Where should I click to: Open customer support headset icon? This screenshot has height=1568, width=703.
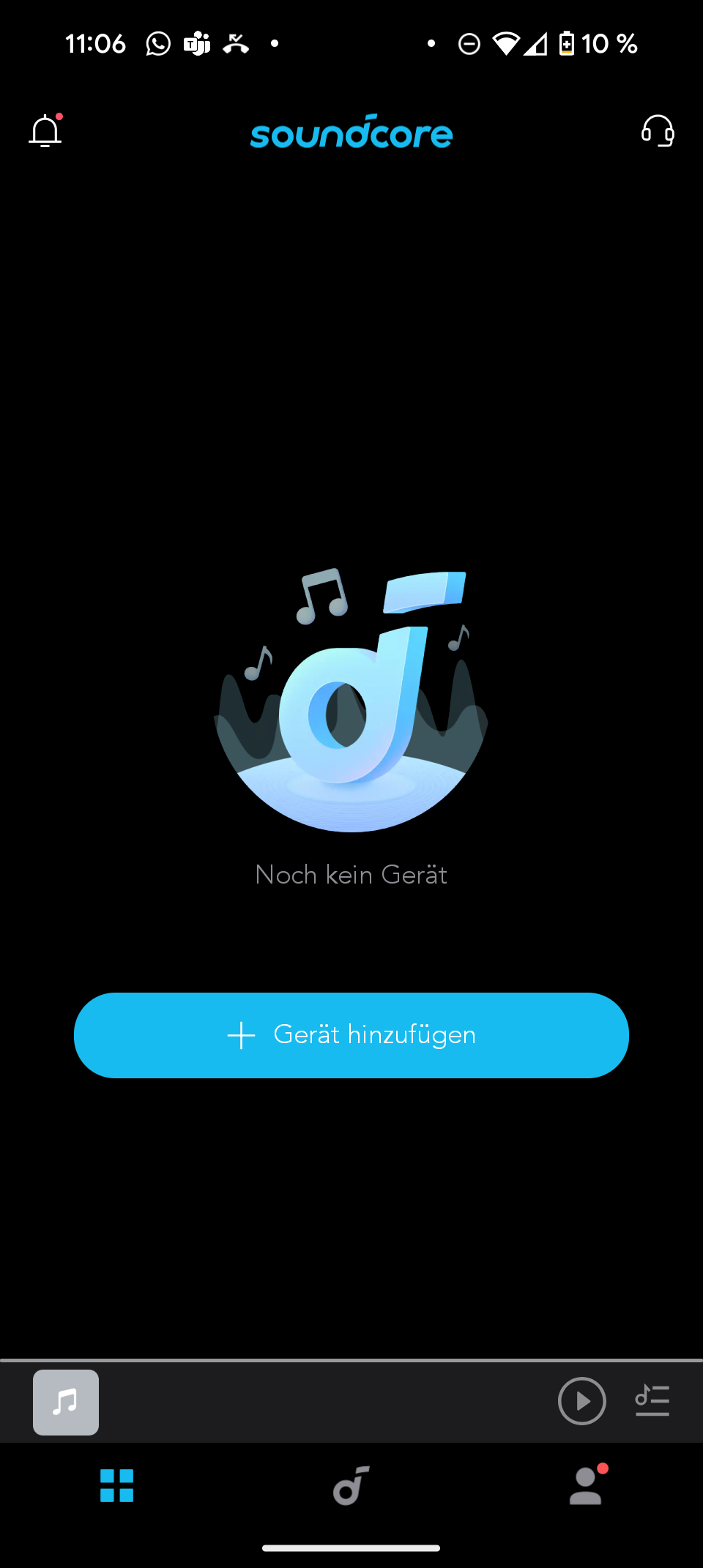point(657,132)
